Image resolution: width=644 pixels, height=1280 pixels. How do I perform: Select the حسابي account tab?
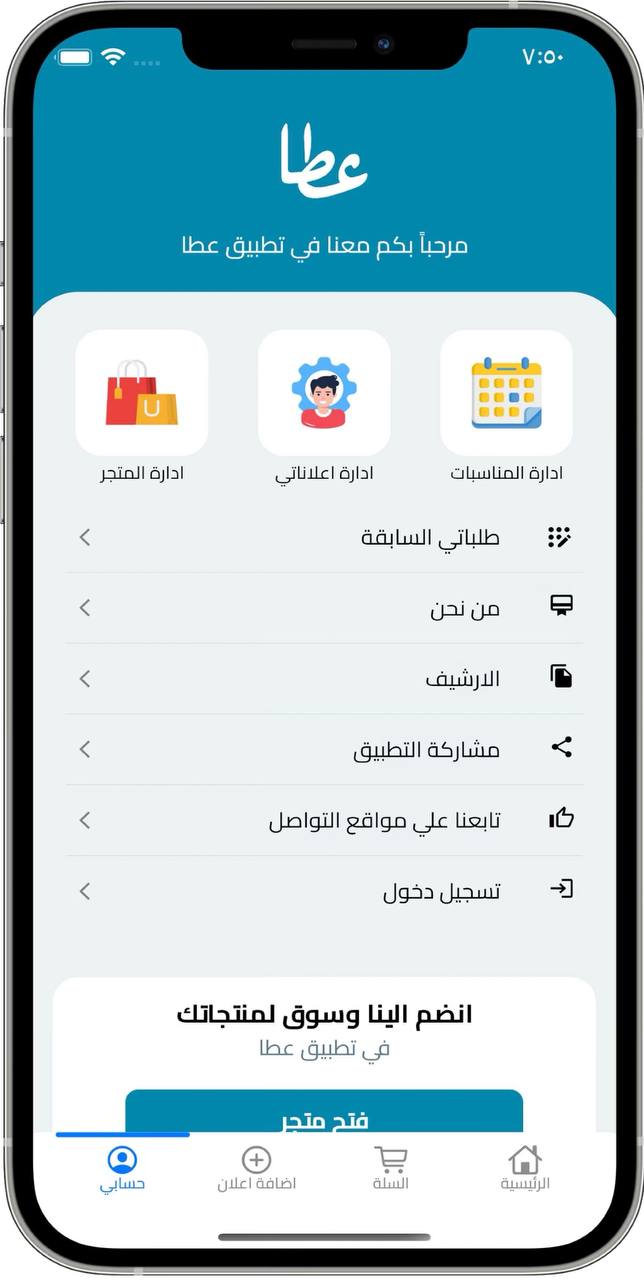coord(122,1169)
